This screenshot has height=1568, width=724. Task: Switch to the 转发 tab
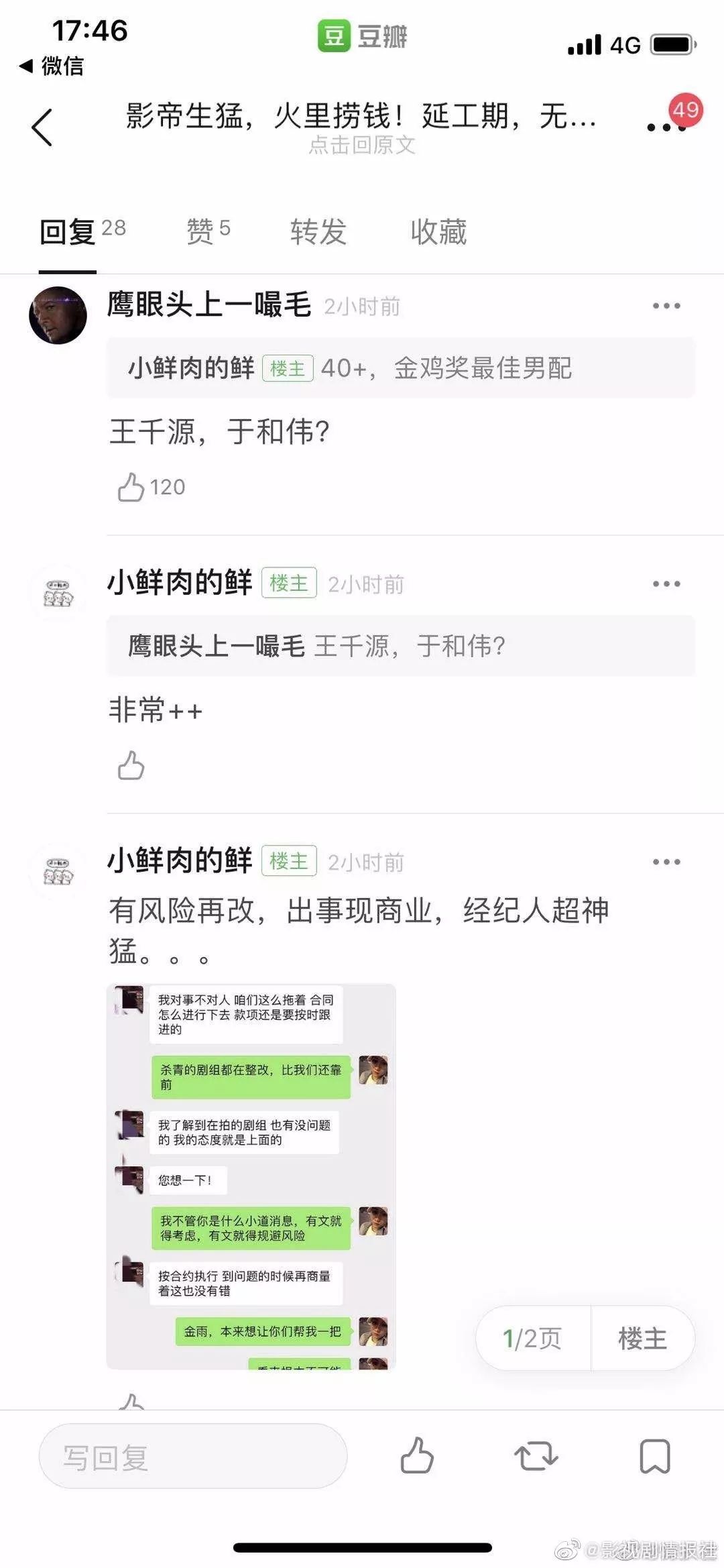pos(318,232)
